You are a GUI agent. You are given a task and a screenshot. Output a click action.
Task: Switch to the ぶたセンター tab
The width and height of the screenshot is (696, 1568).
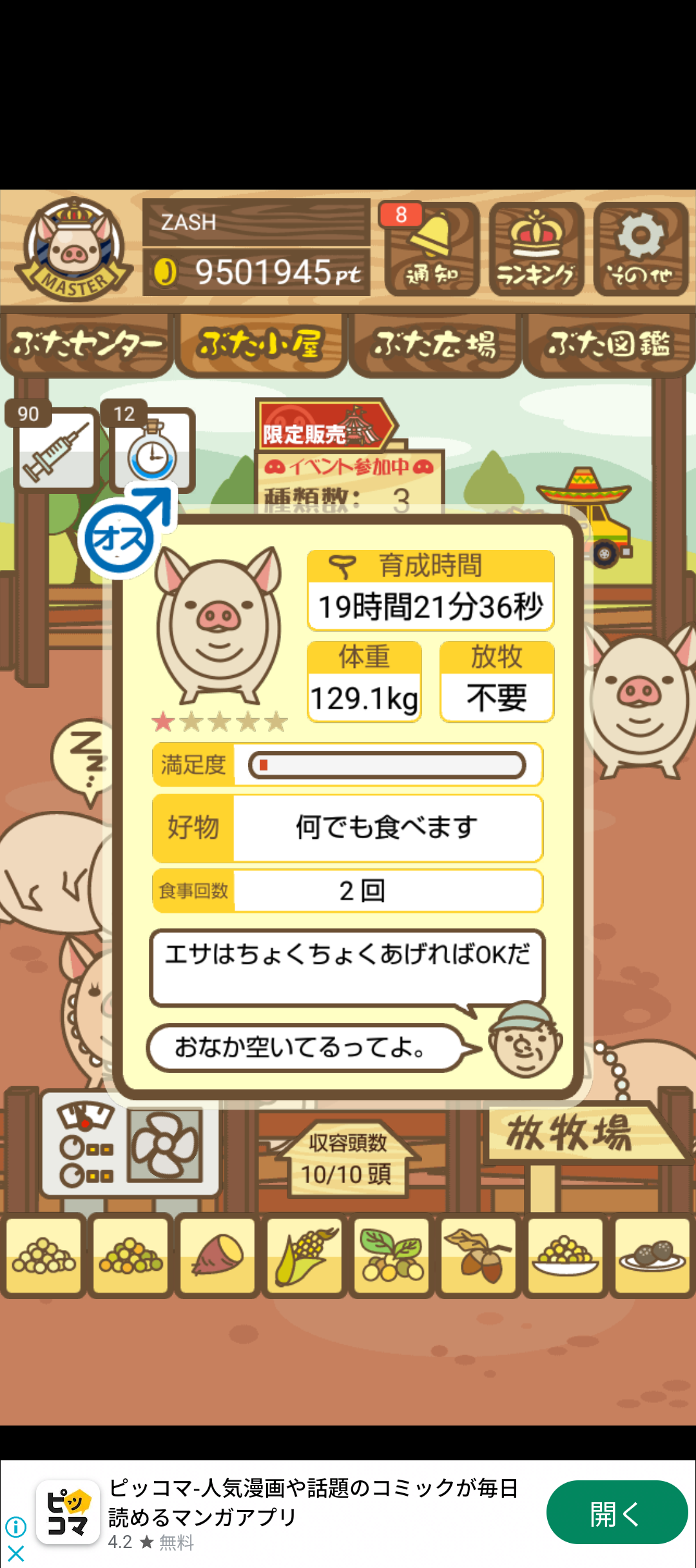click(87, 344)
